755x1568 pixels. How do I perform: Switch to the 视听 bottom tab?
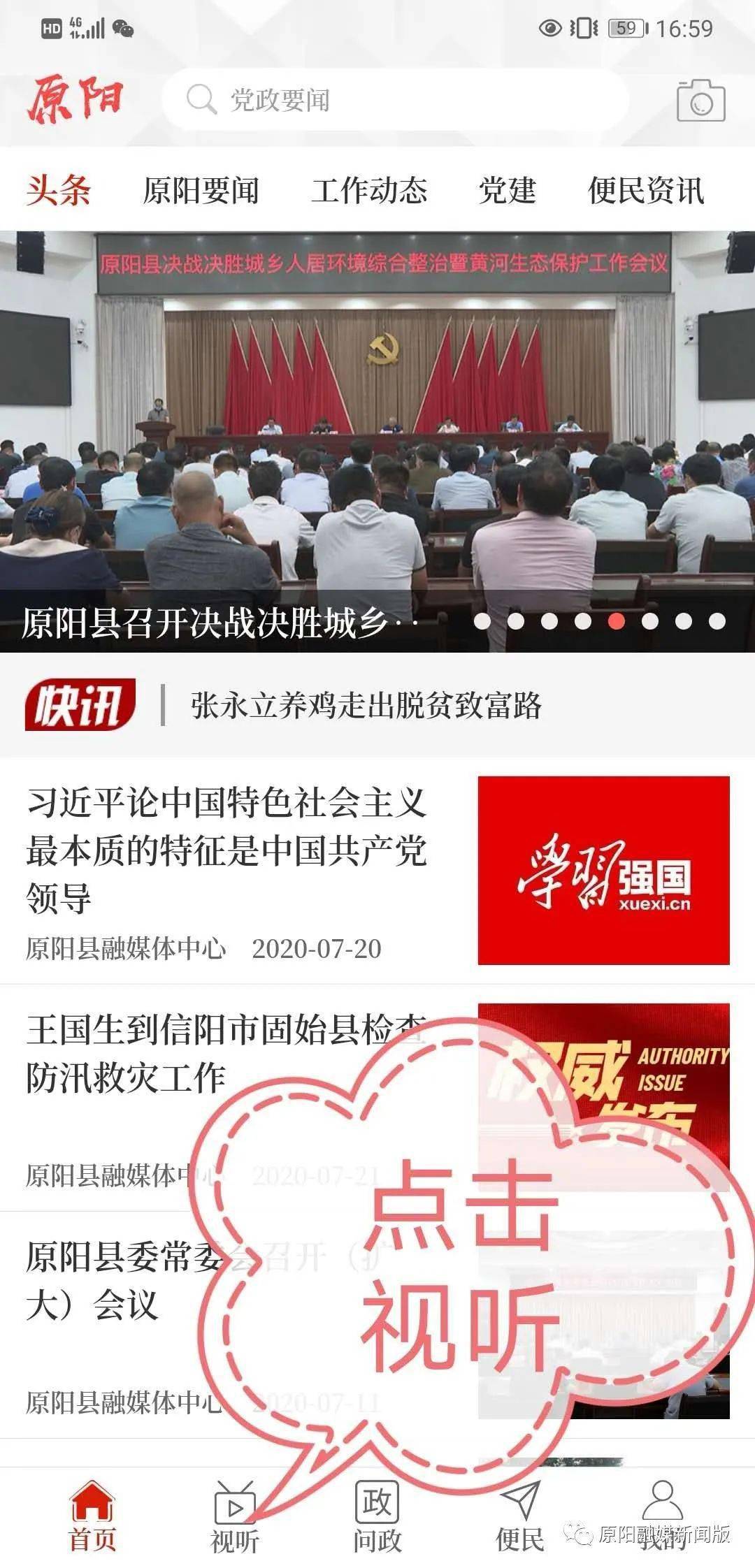pos(235,1516)
